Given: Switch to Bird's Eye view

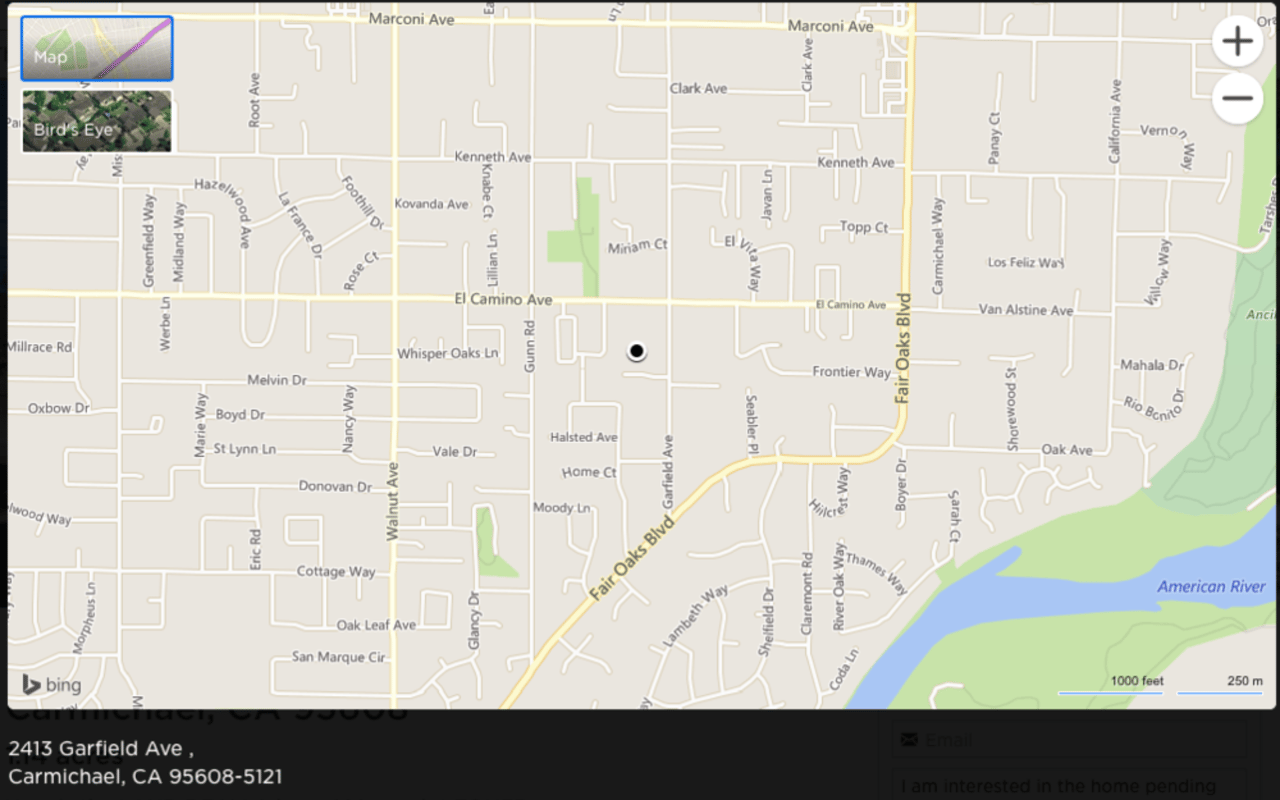Looking at the screenshot, I should coord(97,121).
